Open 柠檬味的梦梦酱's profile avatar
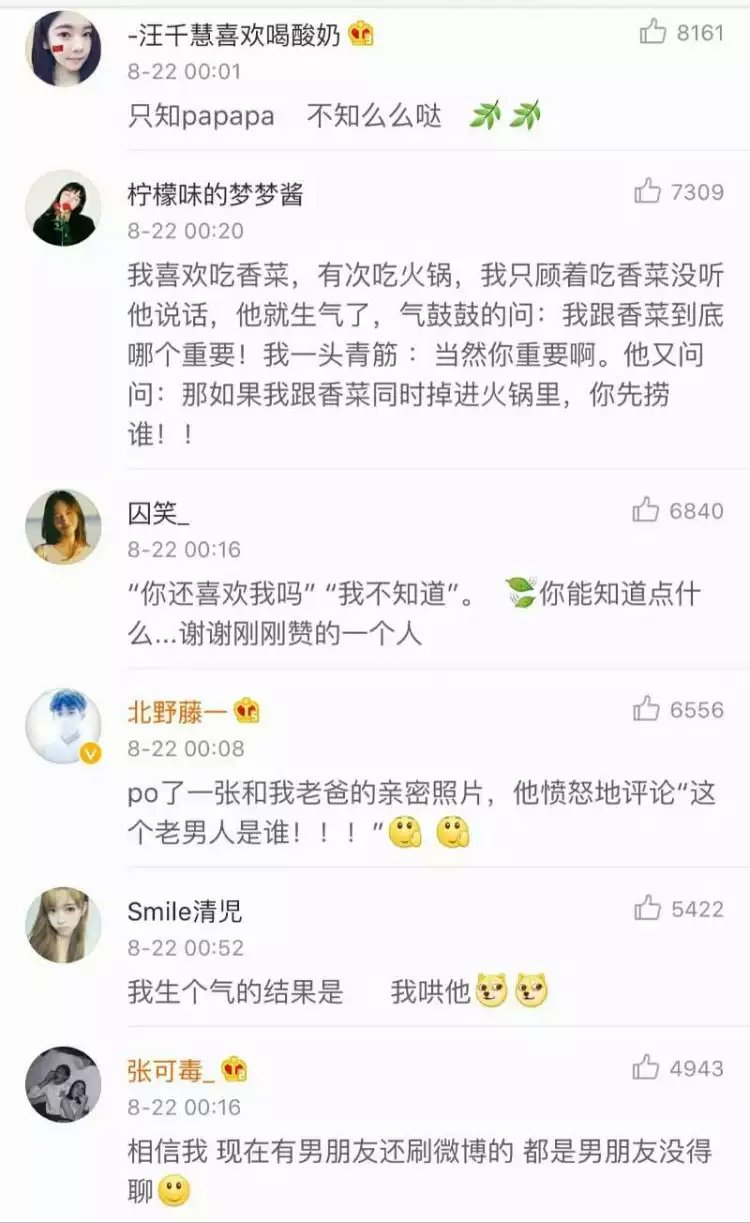Screen dimensions: 750x1223 (x=64, y=208)
